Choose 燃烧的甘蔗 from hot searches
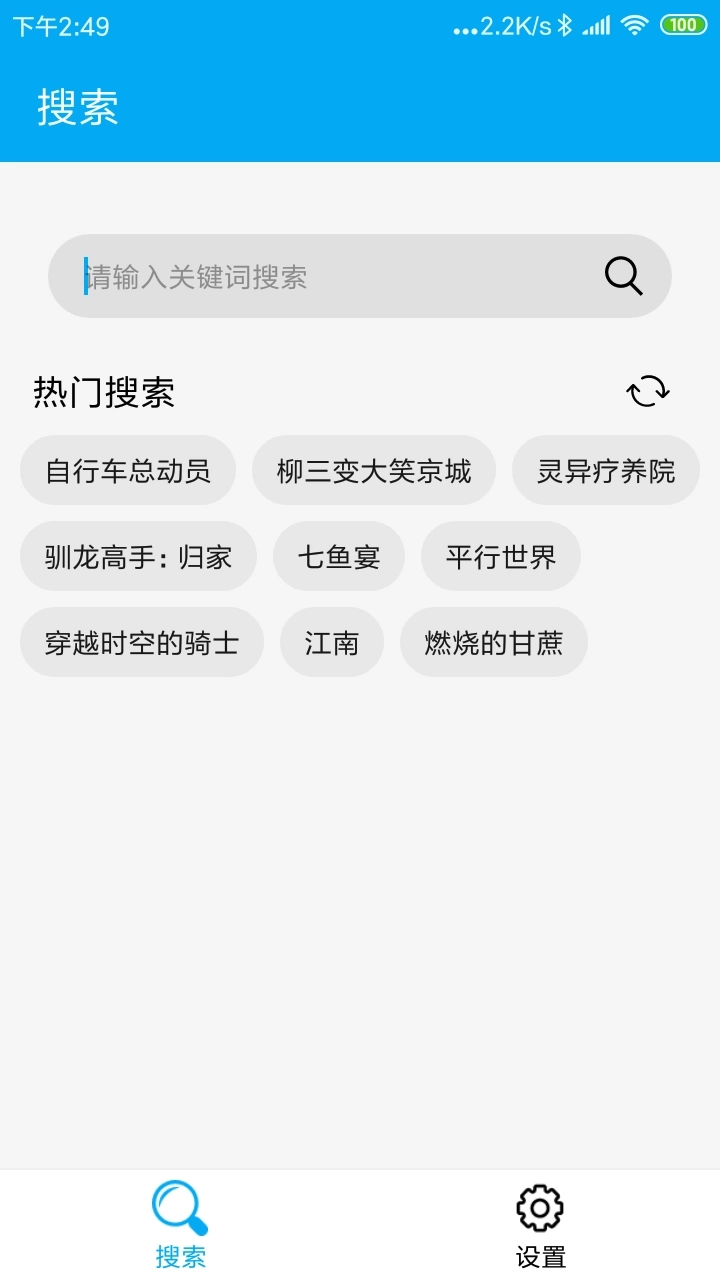The width and height of the screenshot is (720, 1280). point(493,643)
